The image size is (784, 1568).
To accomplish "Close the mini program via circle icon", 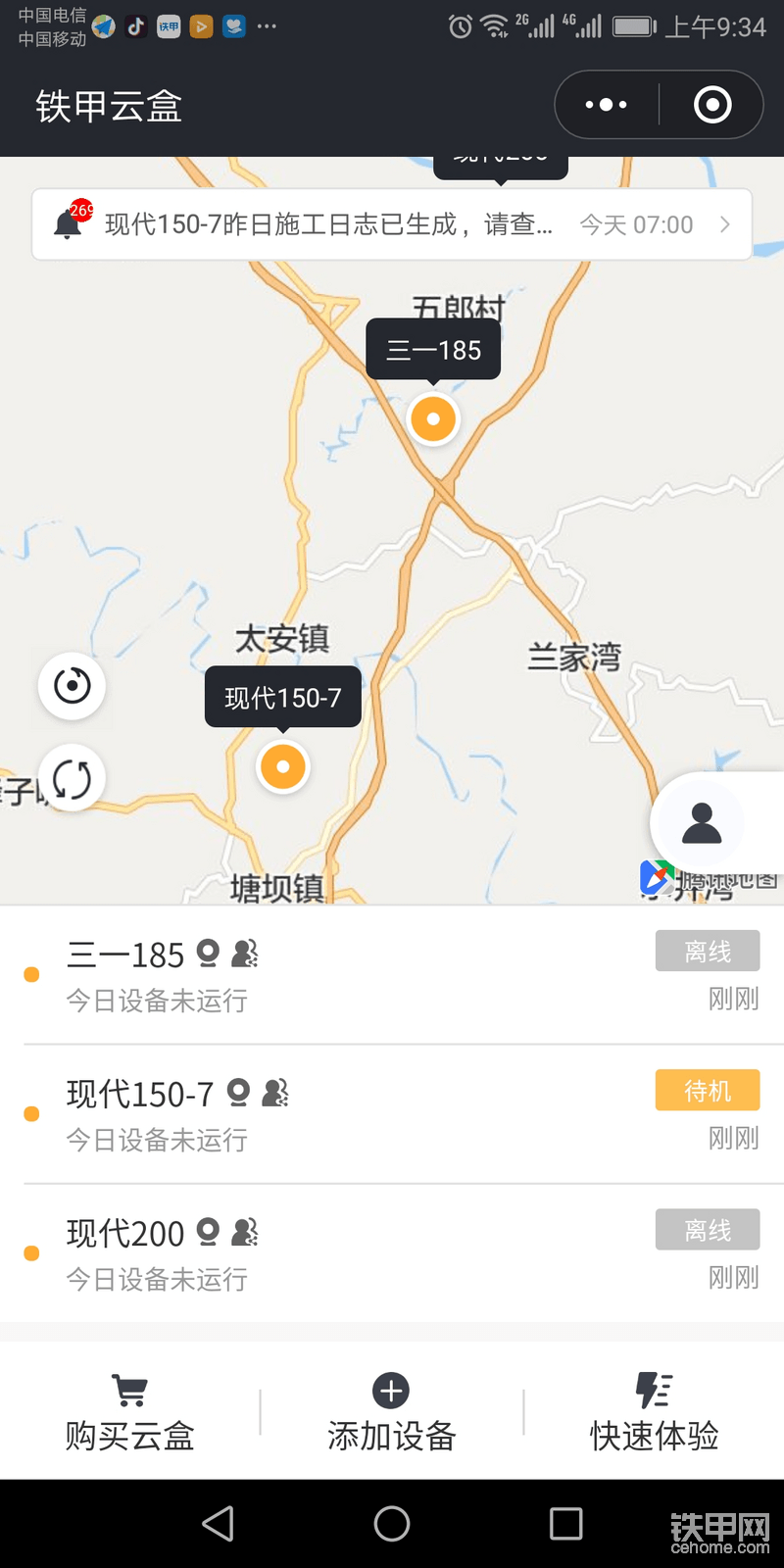I will click(712, 105).
